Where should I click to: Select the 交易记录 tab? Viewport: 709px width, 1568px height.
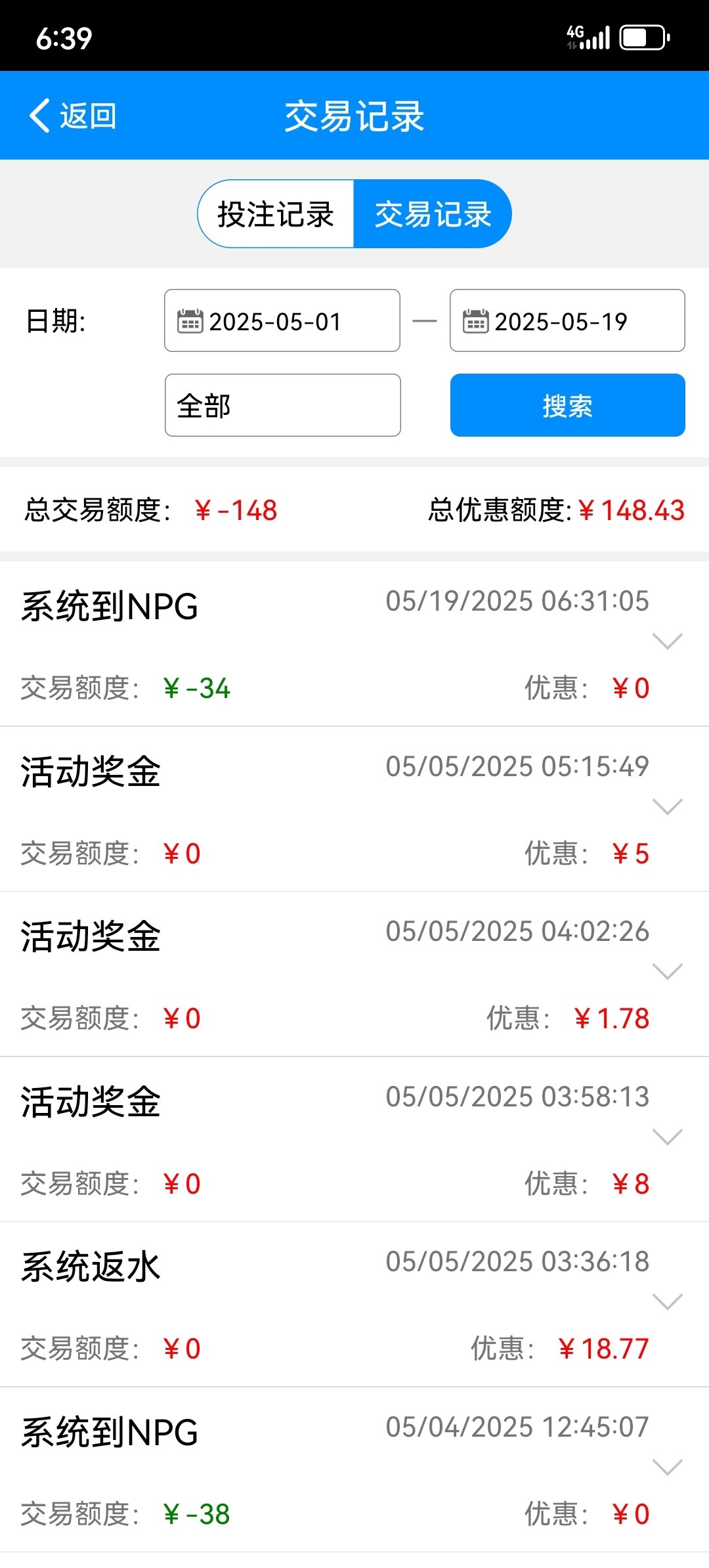click(433, 213)
